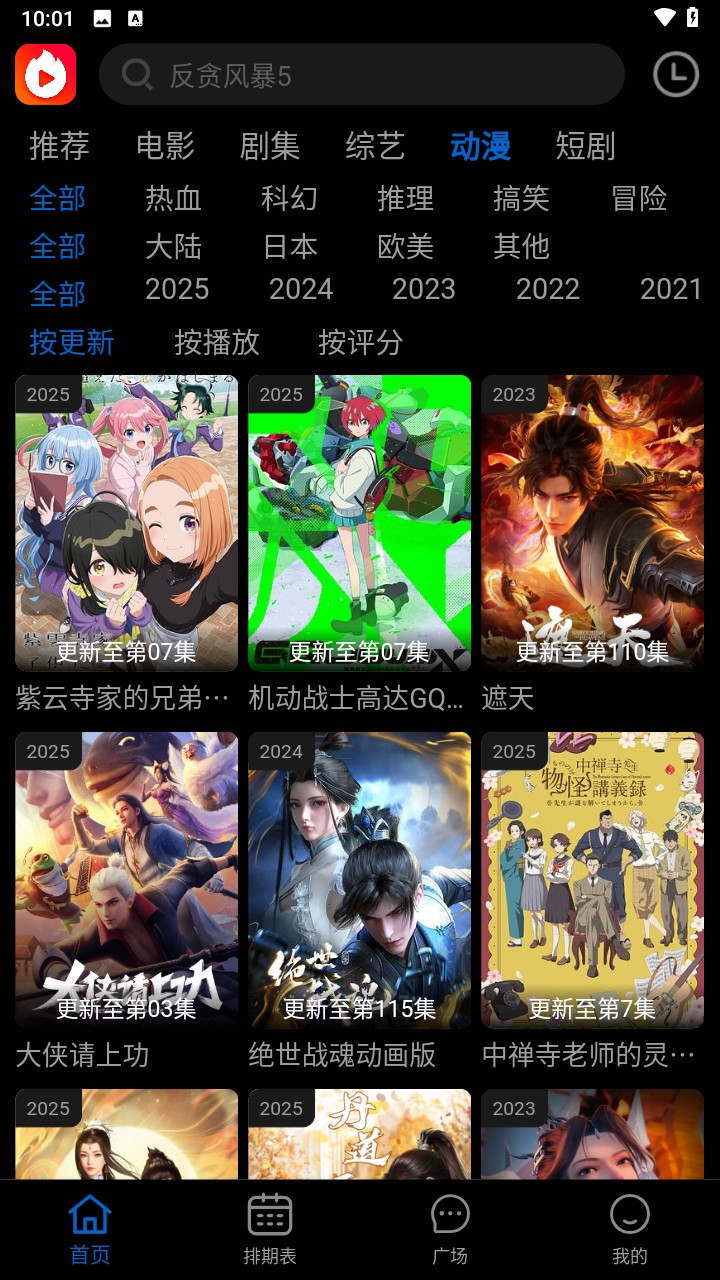Sort results by 按播放
The image size is (720, 1280).
click(x=214, y=343)
